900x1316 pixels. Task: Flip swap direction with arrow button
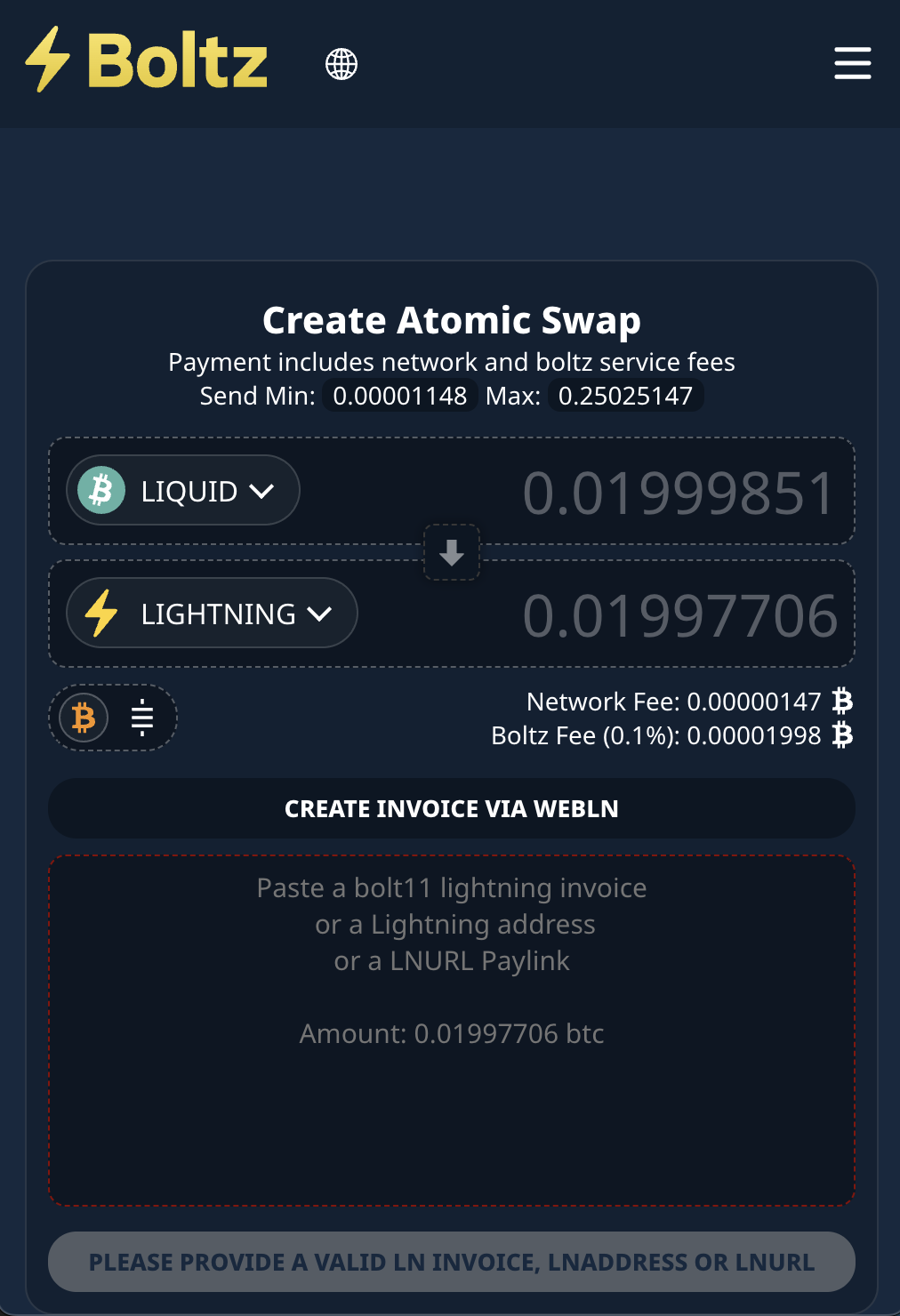[x=452, y=553]
